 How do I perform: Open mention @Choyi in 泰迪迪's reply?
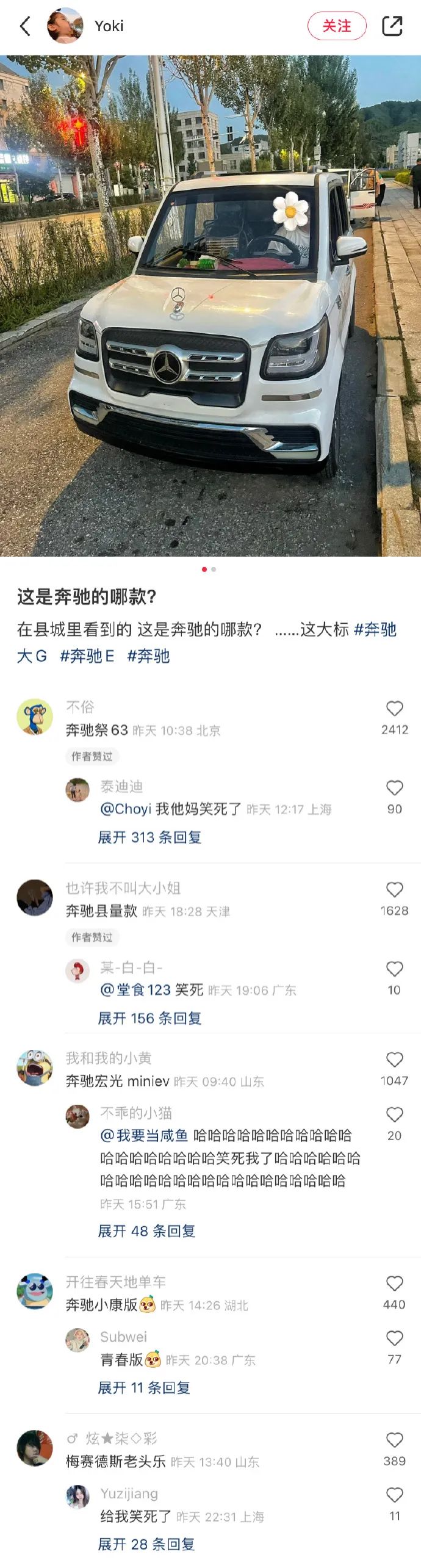pyautogui.click(x=126, y=809)
